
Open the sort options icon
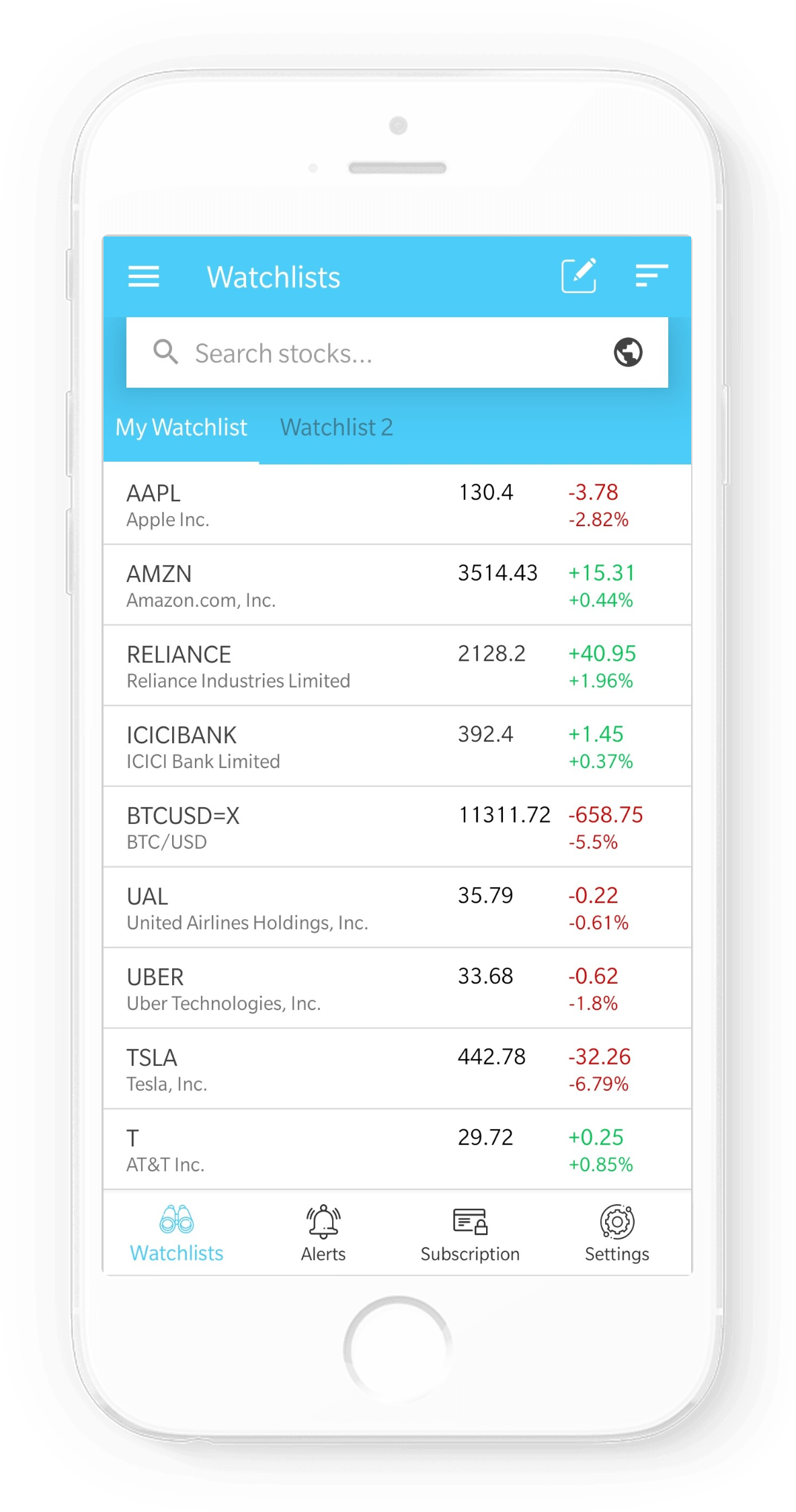click(651, 276)
